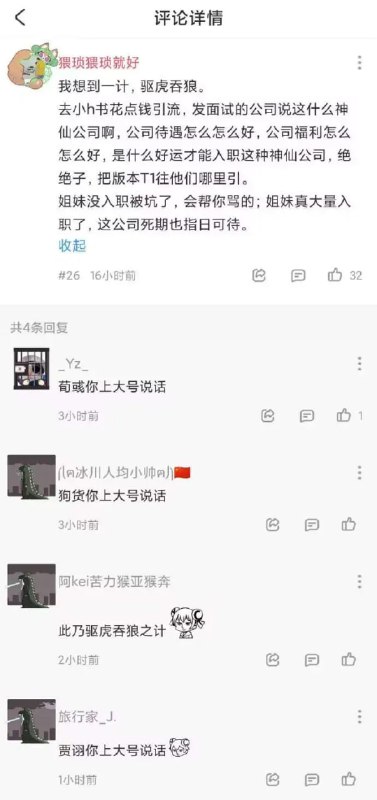Open overflow menu on _Yz_'s reply
Viewport: 377px width, 800px height.
click(360, 364)
